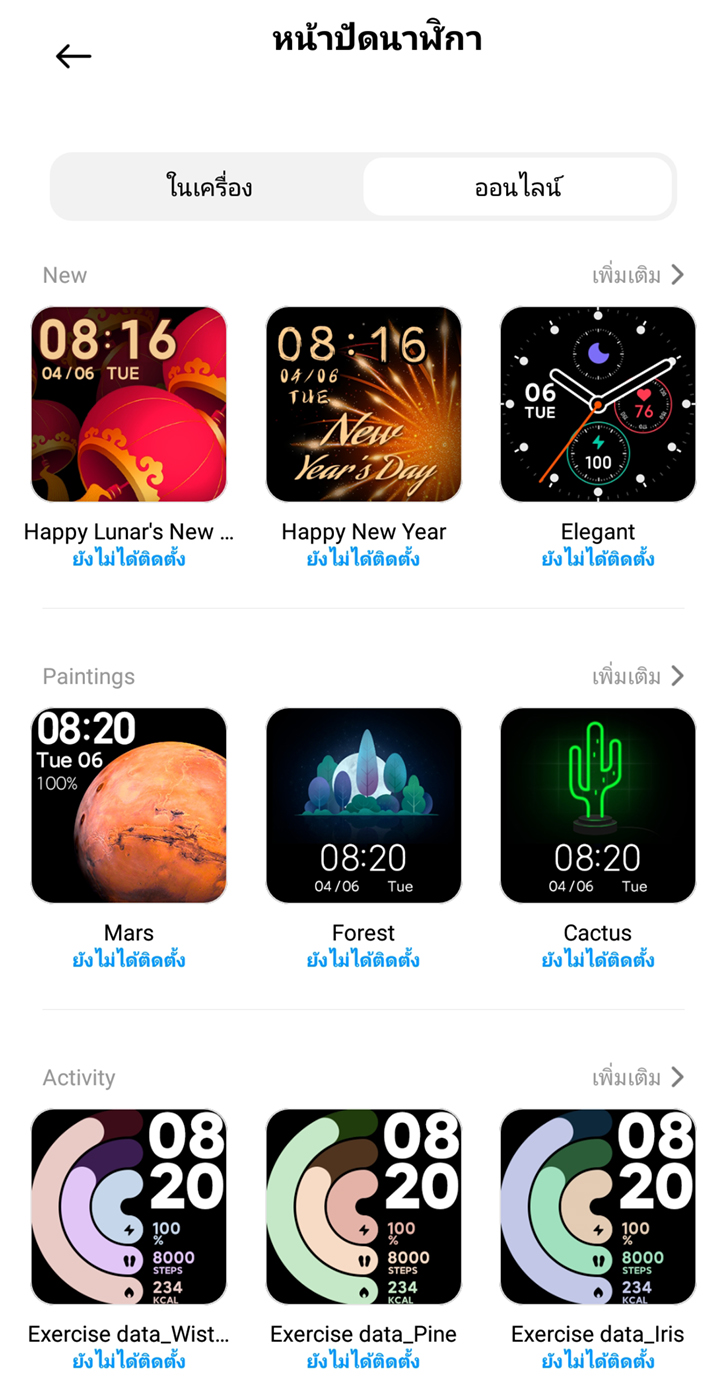Open the Mars watch face
Screen dimensions: 720x1400
click(129, 806)
